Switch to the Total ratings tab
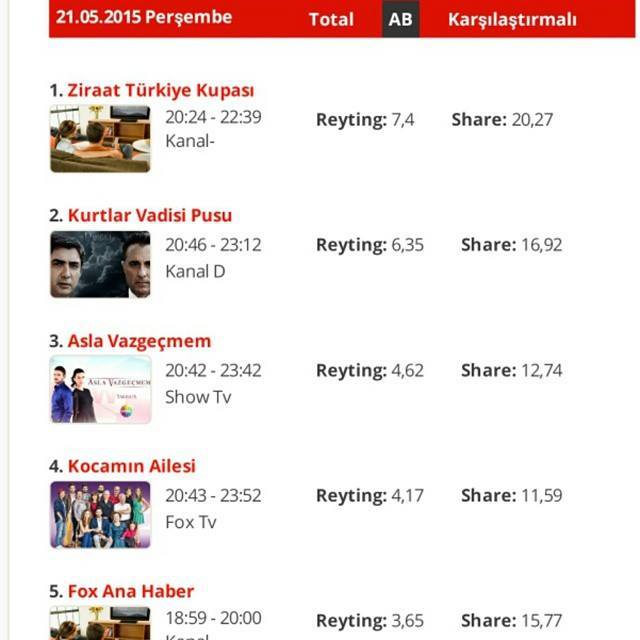This screenshot has height=640, width=640. [331, 19]
